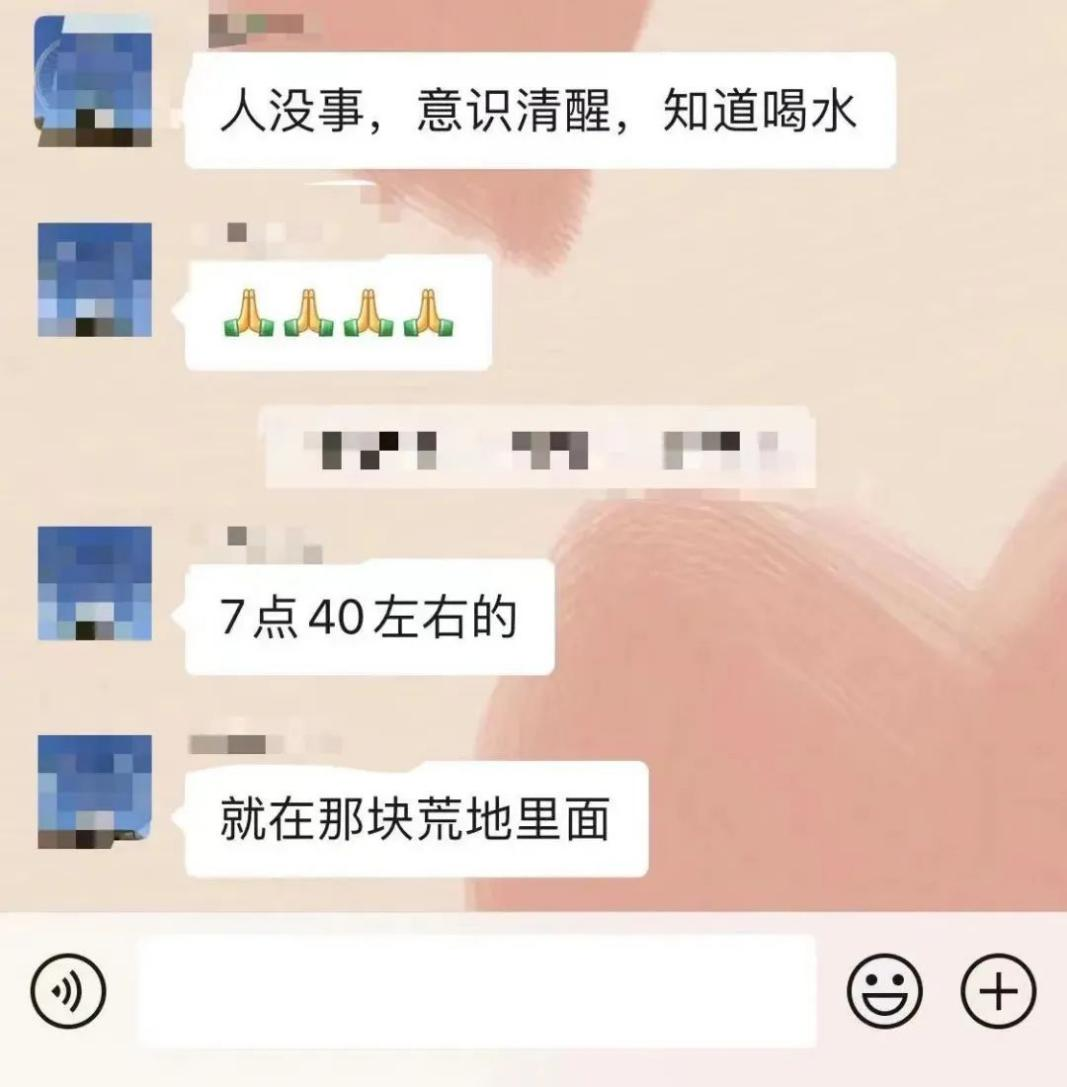Open the emoji sticker panel

(x=884, y=991)
